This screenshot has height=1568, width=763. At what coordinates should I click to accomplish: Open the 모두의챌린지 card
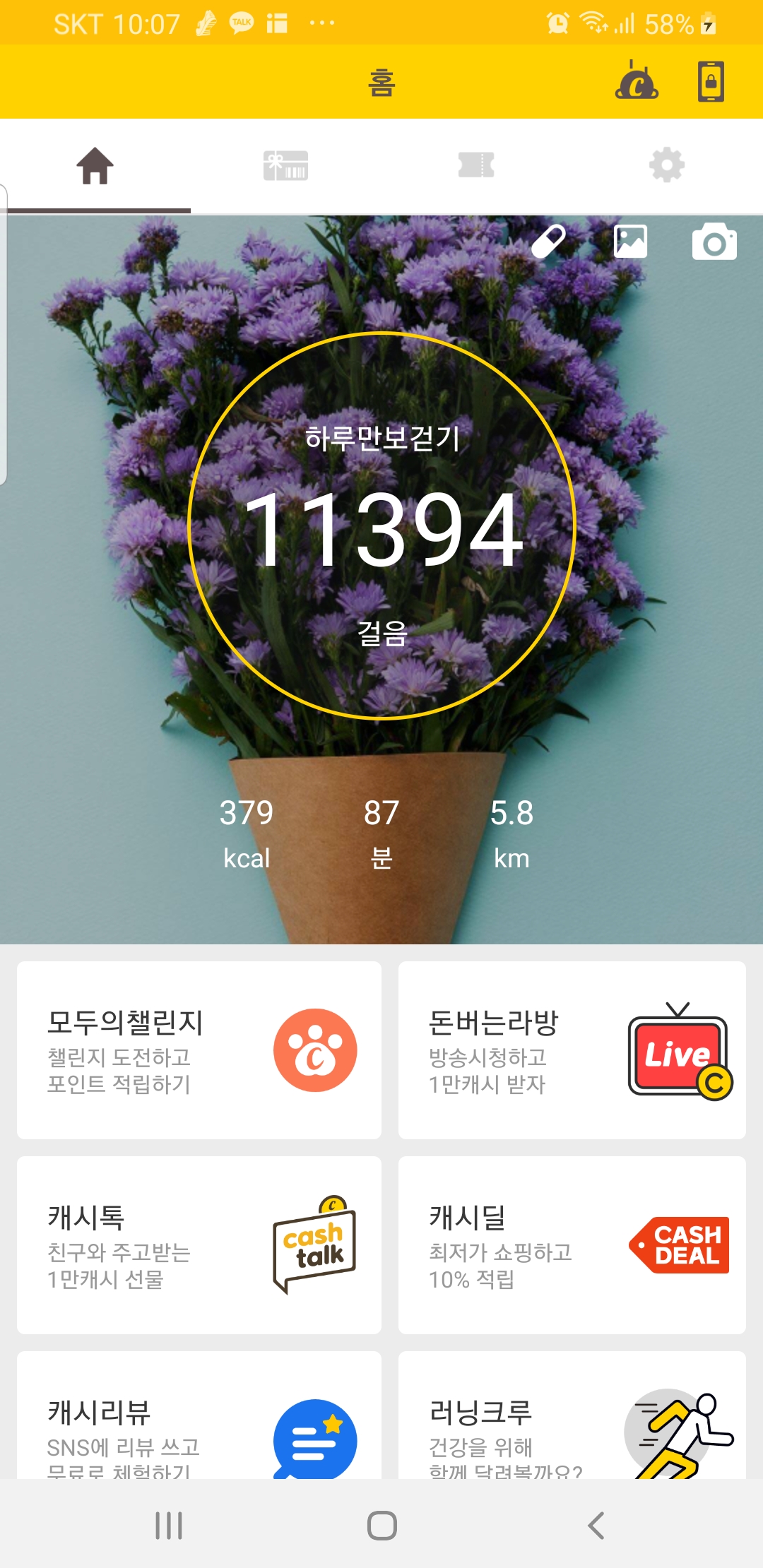199,1050
